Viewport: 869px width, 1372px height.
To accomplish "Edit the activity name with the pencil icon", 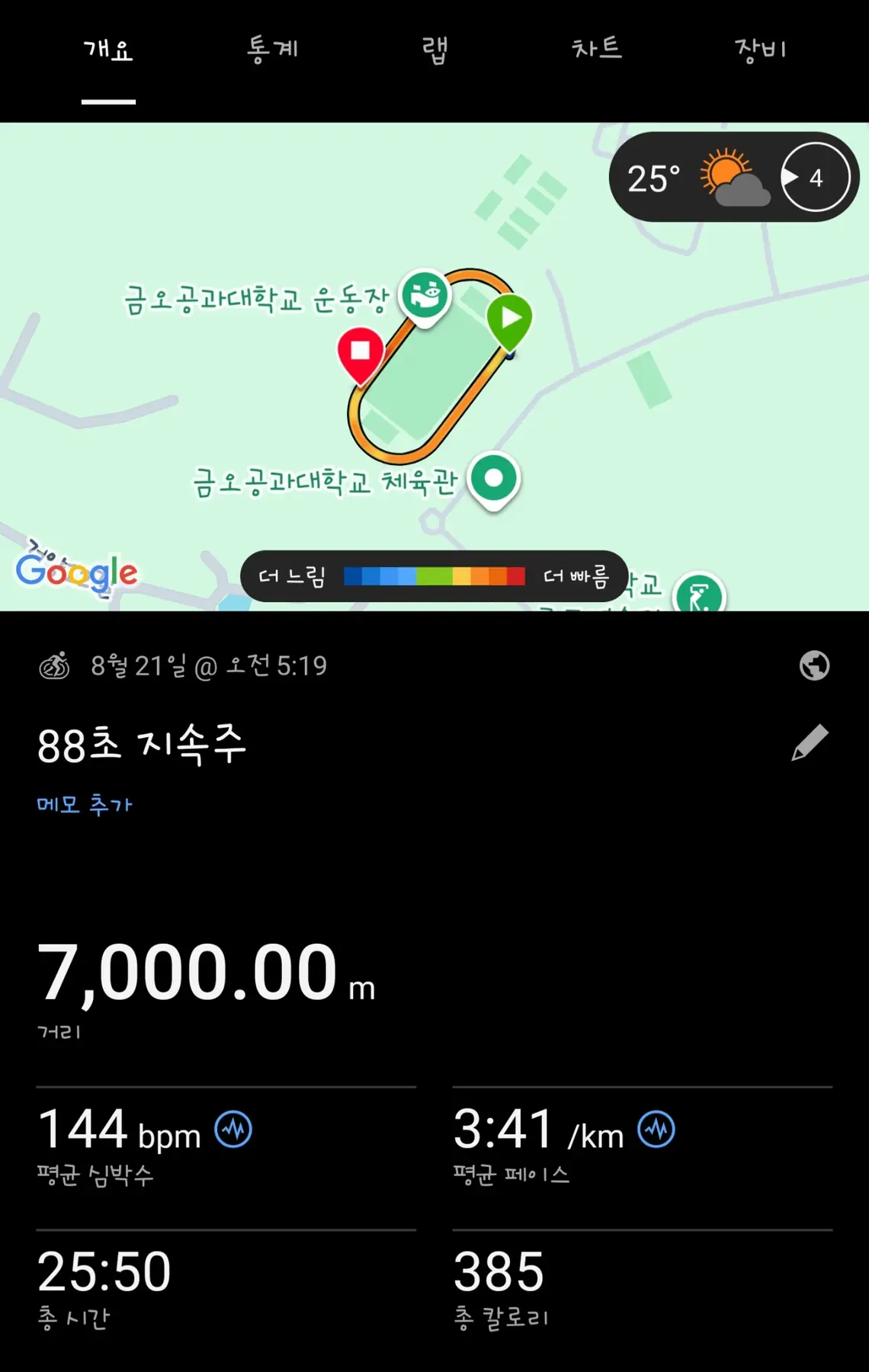I will 810,743.
